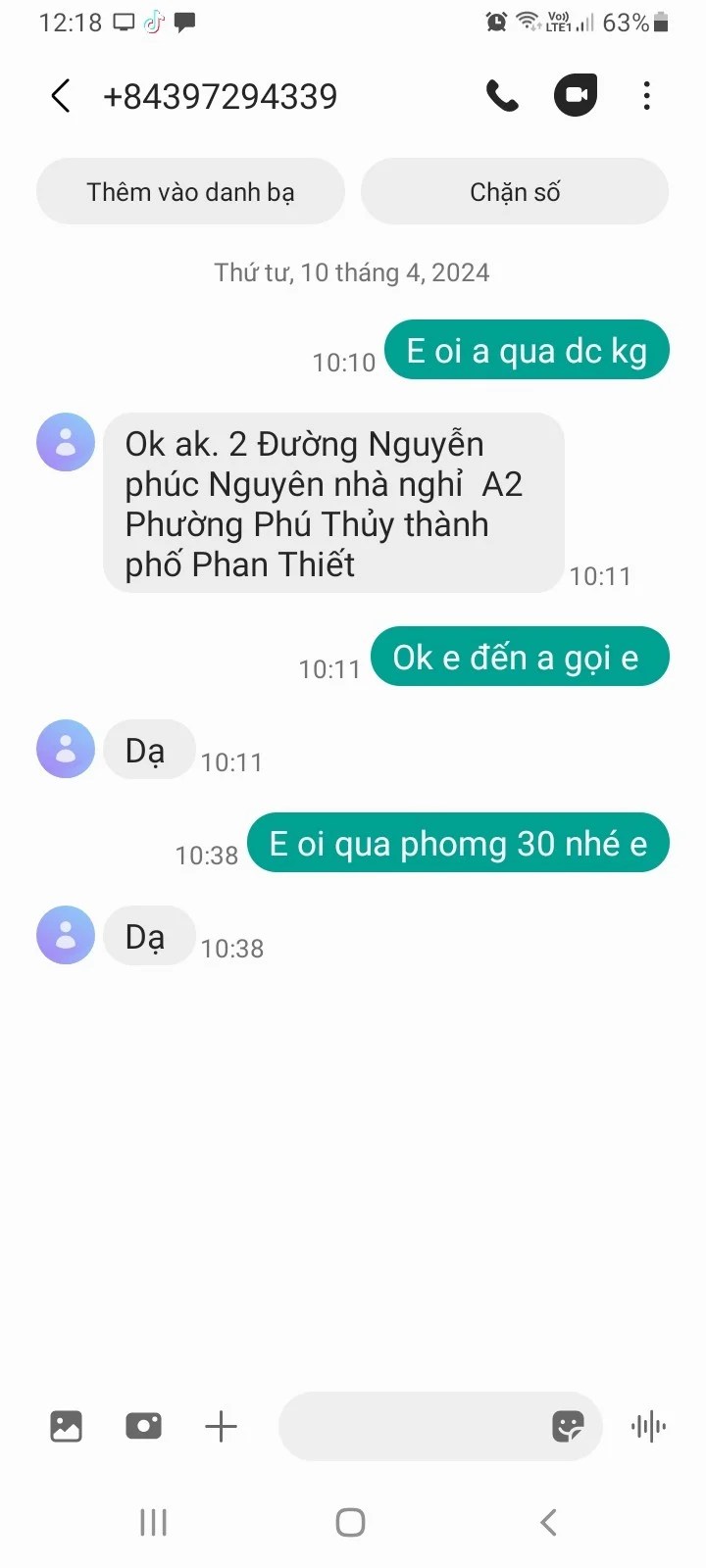Block number via 'Chặn số'
This screenshot has width=706, height=1568.
515,192
